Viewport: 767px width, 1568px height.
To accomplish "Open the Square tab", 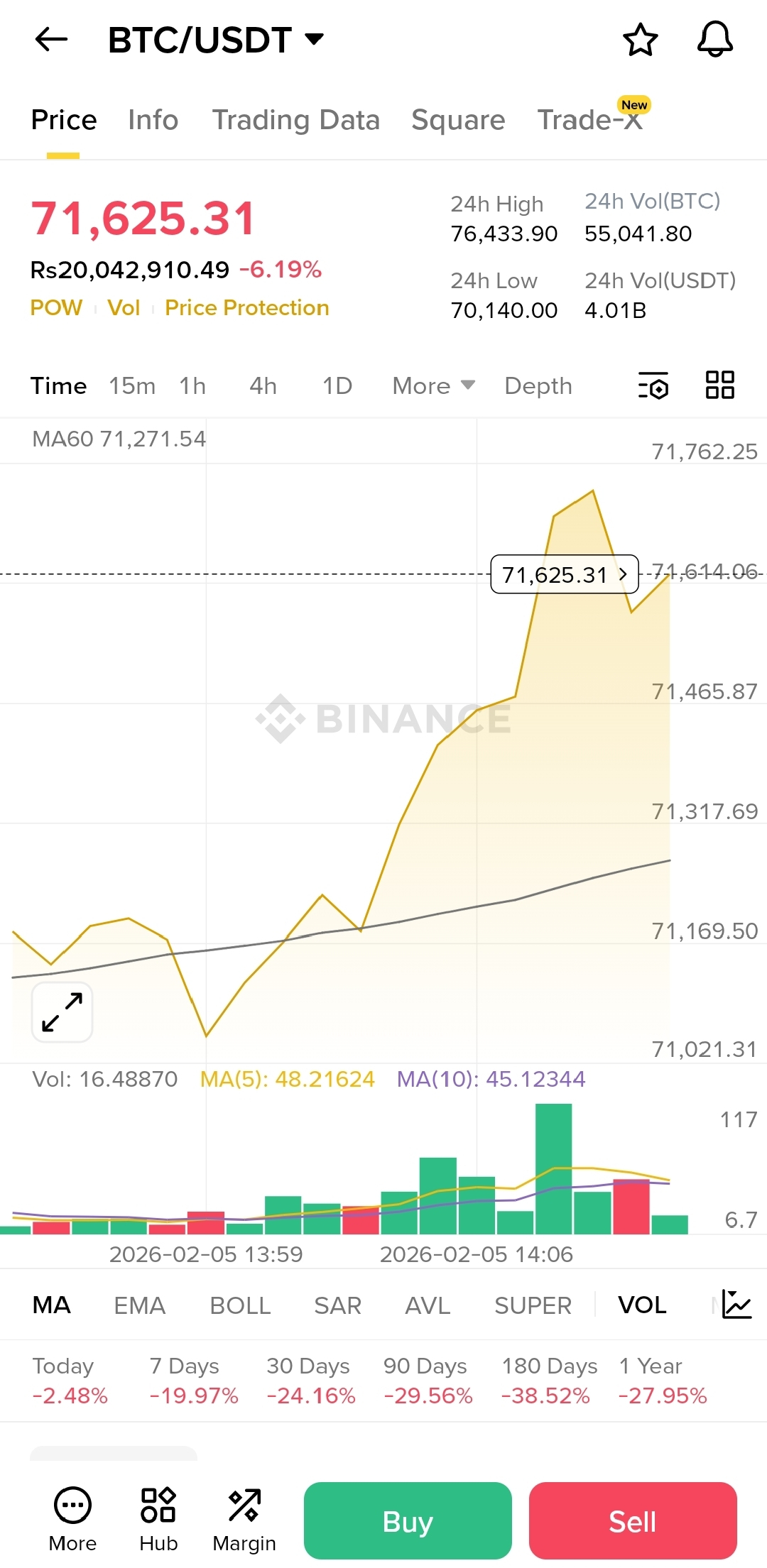I will pyautogui.click(x=458, y=120).
